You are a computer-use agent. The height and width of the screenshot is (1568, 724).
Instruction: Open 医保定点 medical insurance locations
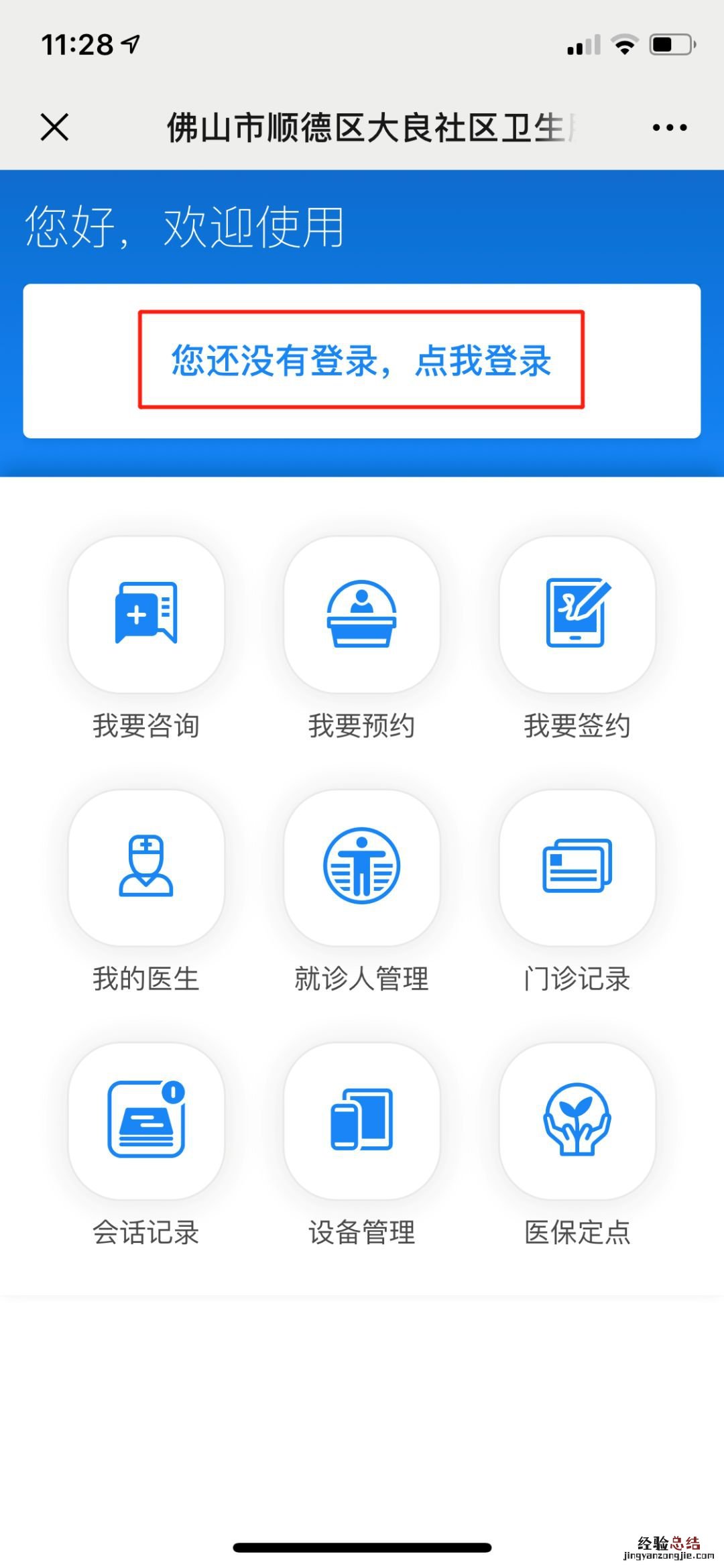pos(577,1120)
